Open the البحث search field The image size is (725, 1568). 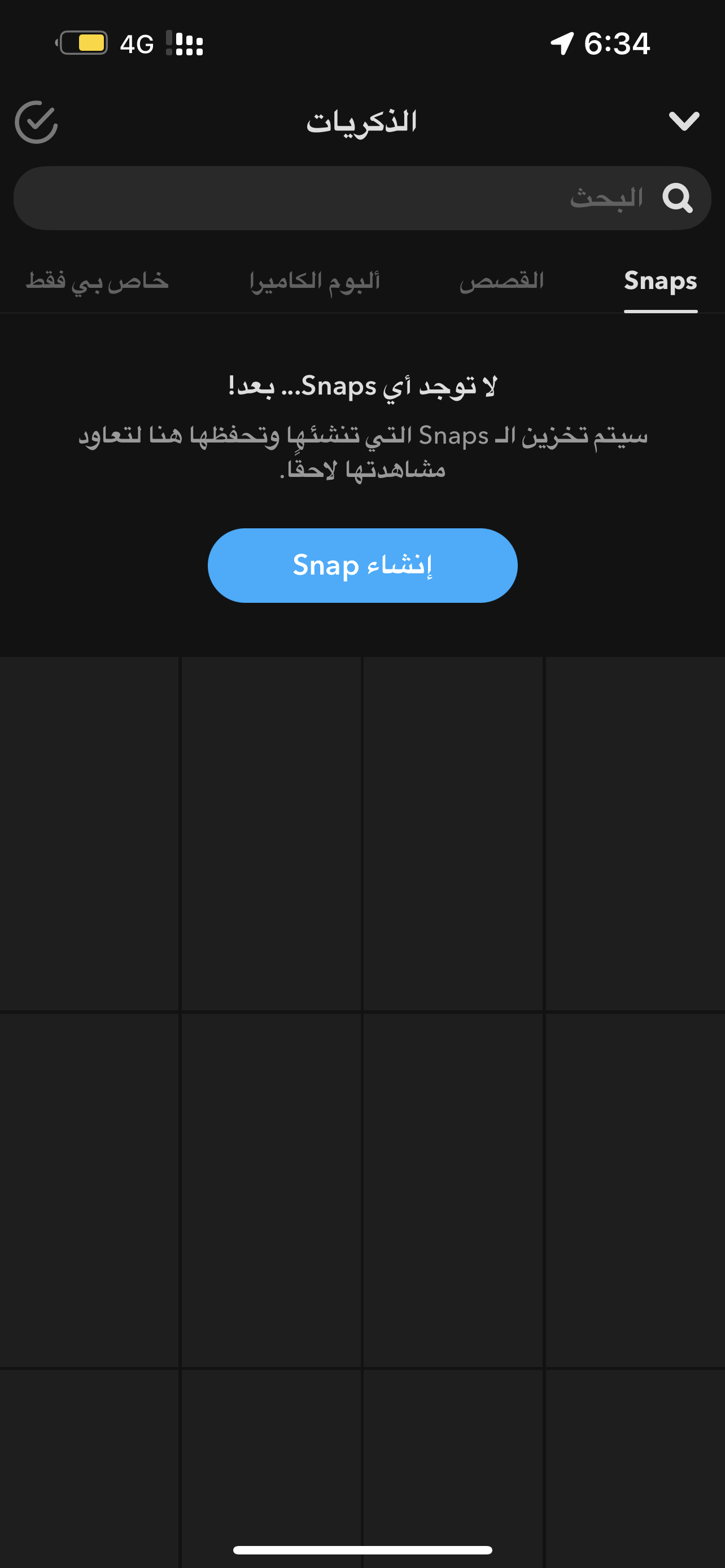pos(362,198)
